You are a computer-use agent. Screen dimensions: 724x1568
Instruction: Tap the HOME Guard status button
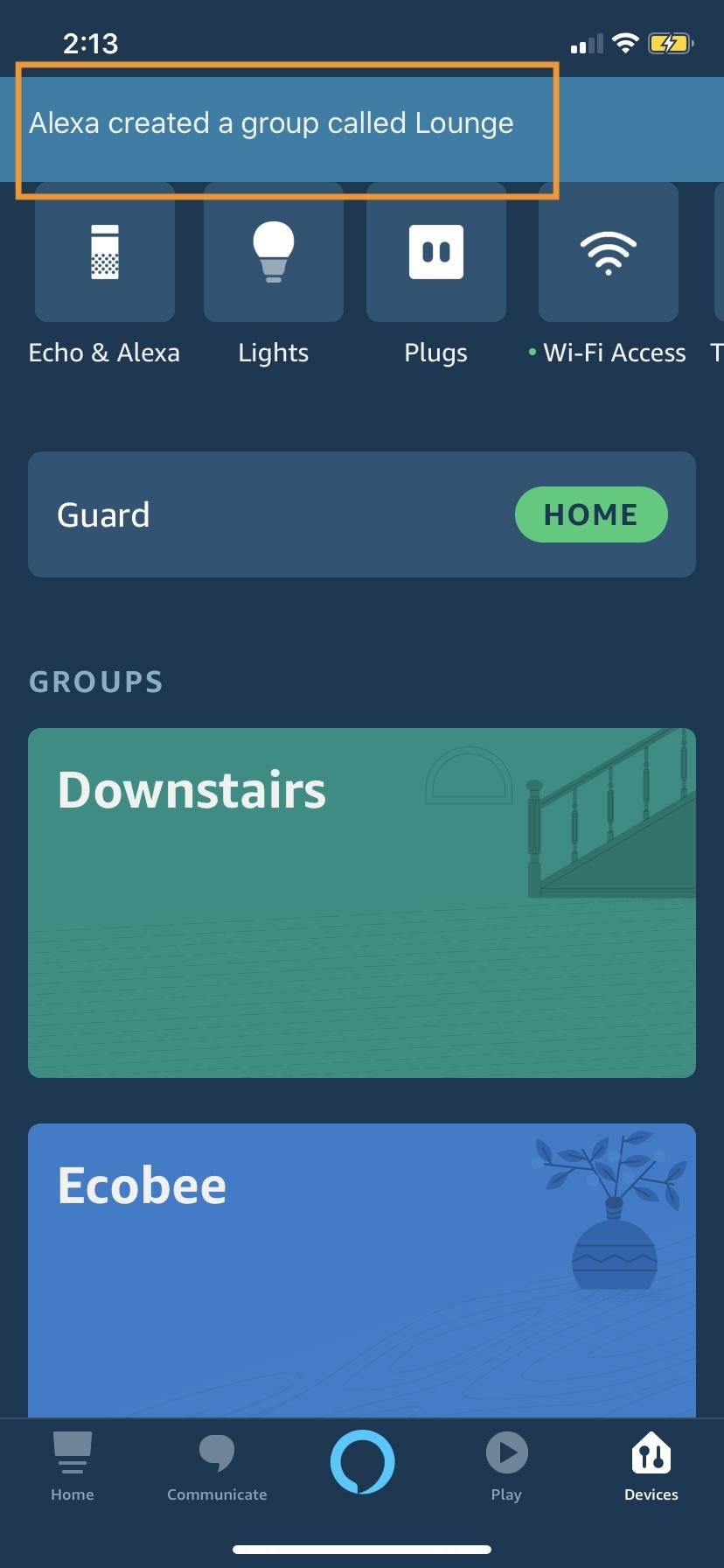coord(591,514)
